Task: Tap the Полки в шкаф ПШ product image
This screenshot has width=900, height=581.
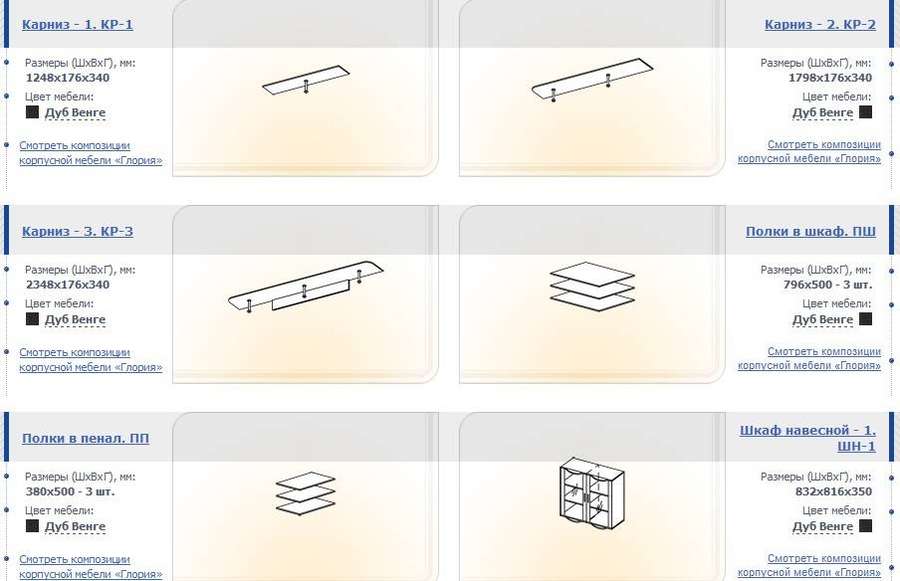Action: 591,286
